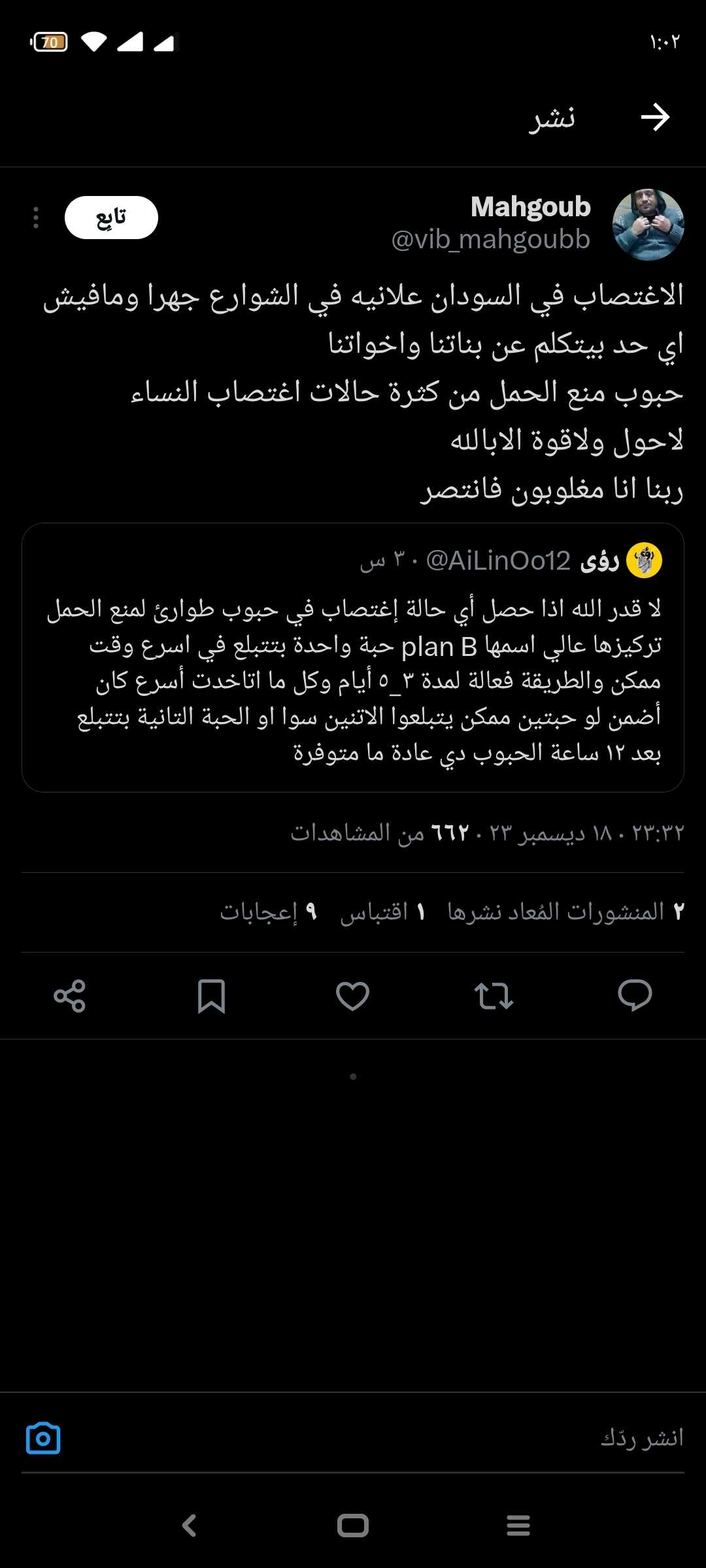Image resolution: width=706 pixels, height=1568 pixels.
Task: View the ٢ reposts list
Action: [x=565, y=911]
